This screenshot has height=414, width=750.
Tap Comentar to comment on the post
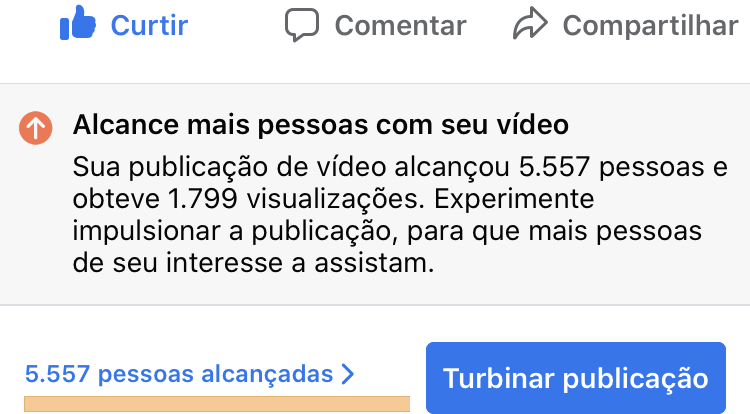(375, 25)
